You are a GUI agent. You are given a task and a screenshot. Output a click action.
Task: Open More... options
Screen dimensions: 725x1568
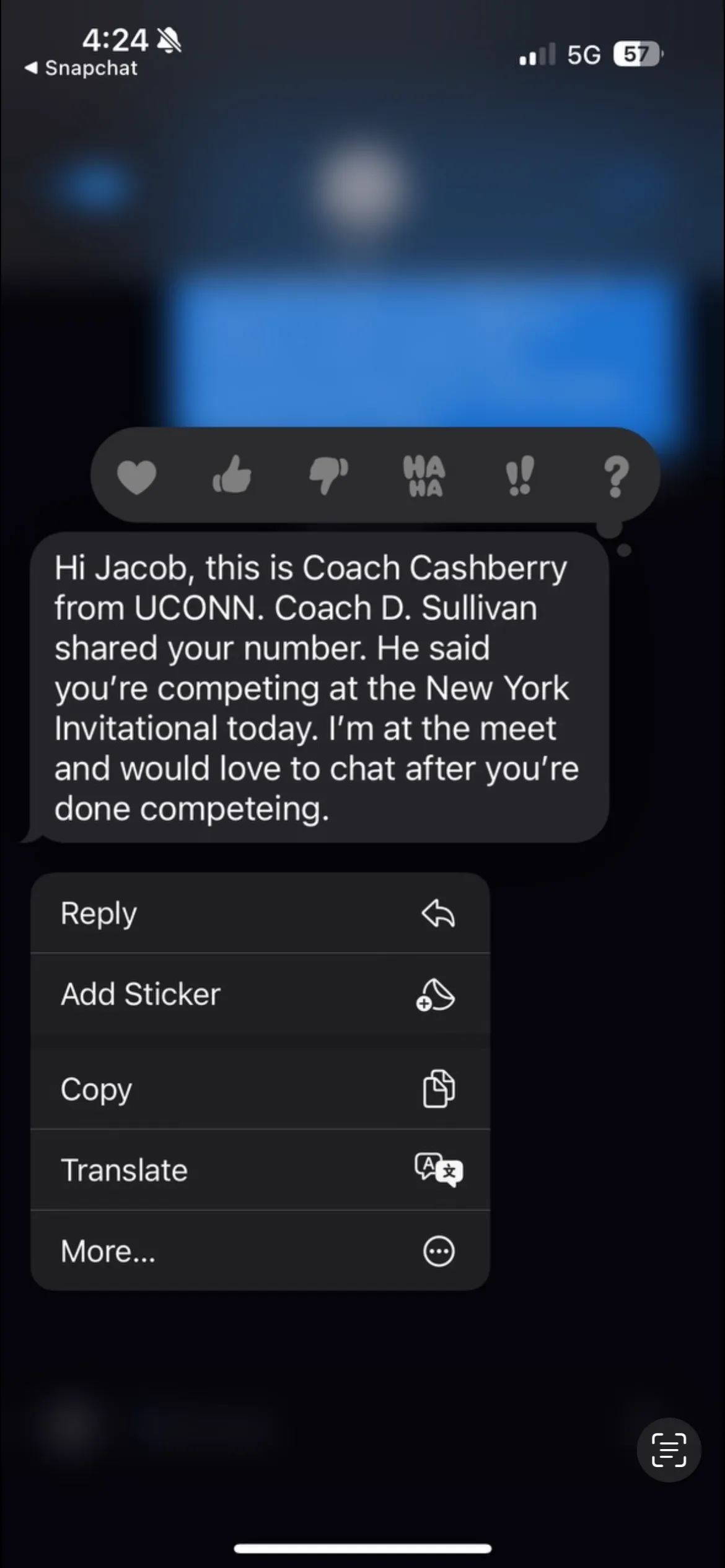coord(260,1251)
